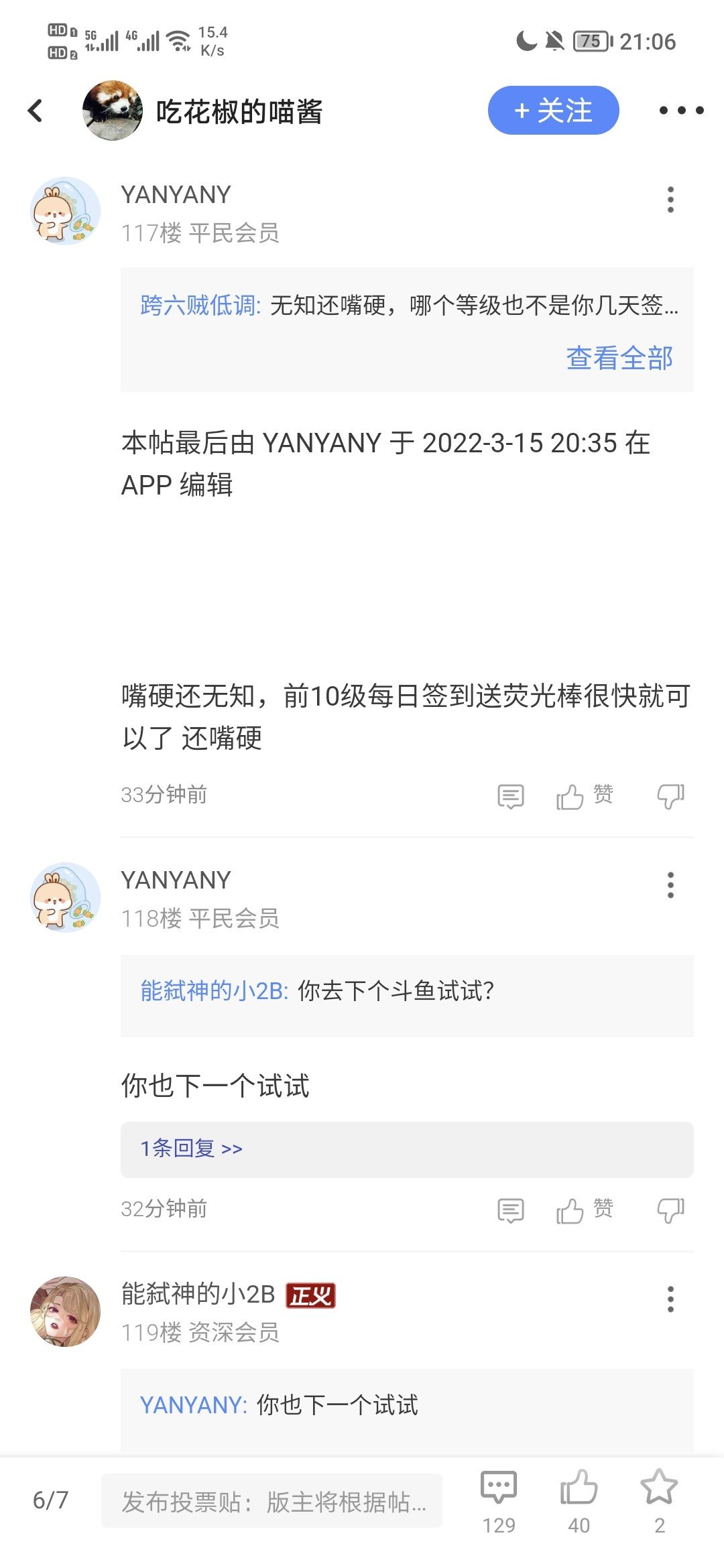Favorite the thread with the star icon
724x1568 pixels.
pos(660,1502)
